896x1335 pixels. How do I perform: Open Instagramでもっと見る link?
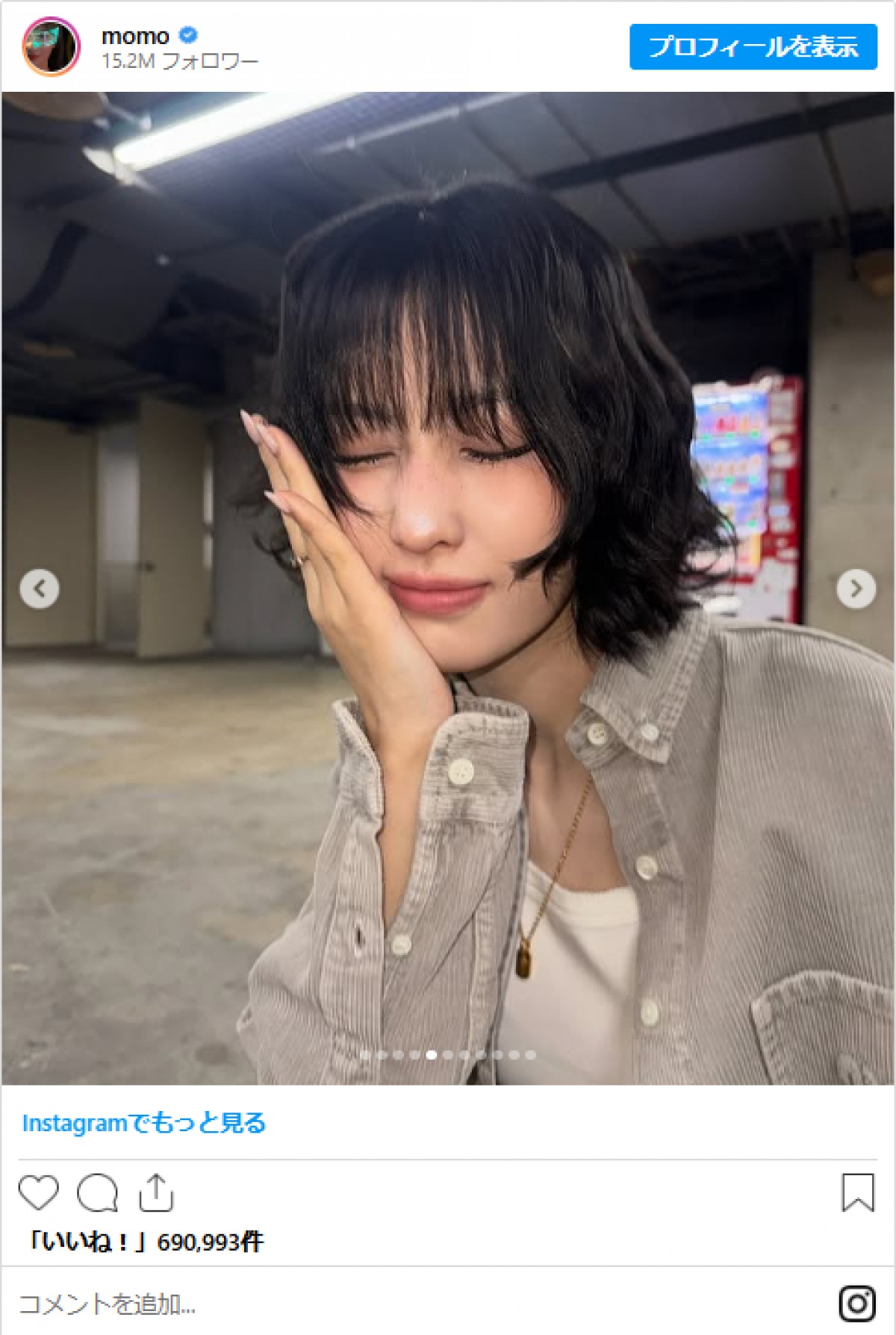[x=144, y=1123]
